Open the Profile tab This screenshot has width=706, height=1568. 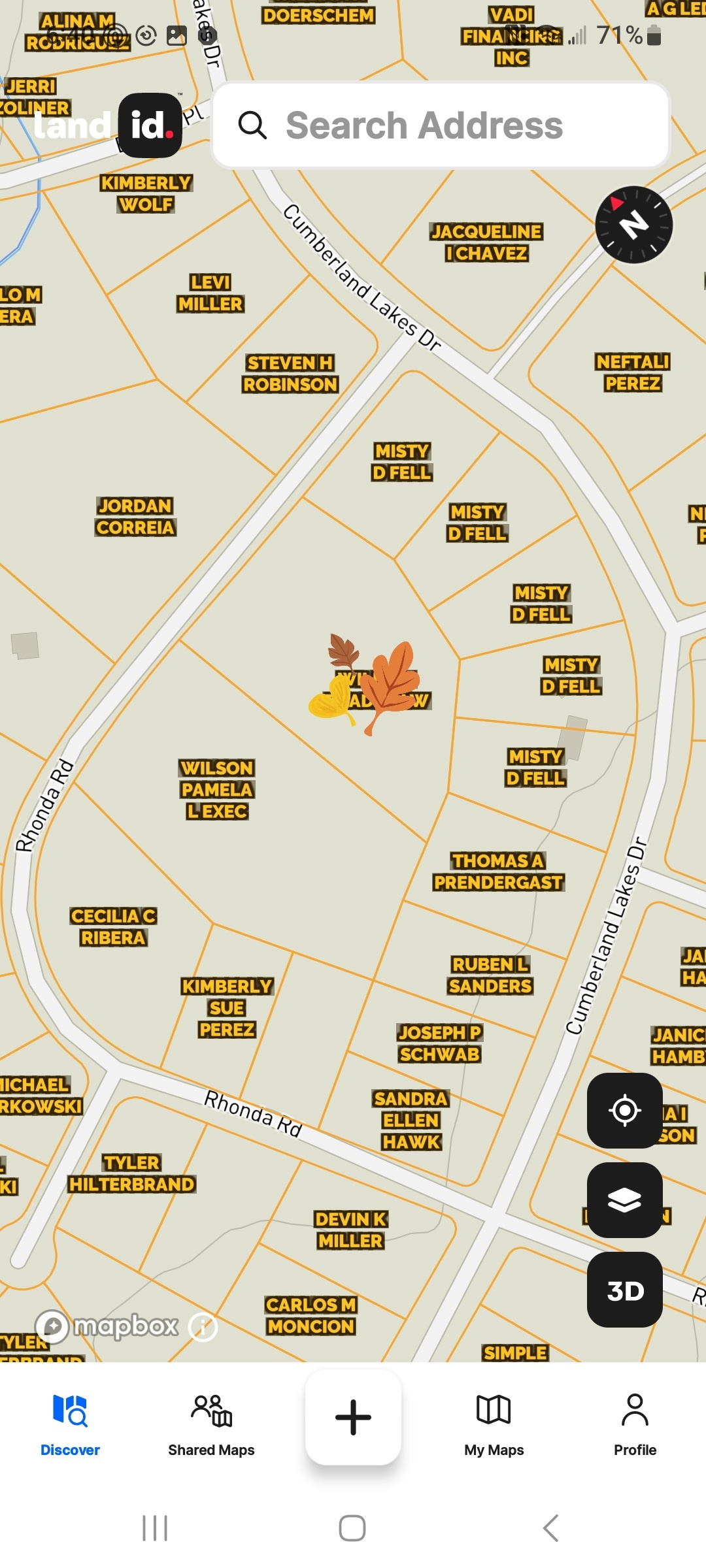click(x=635, y=1425)
